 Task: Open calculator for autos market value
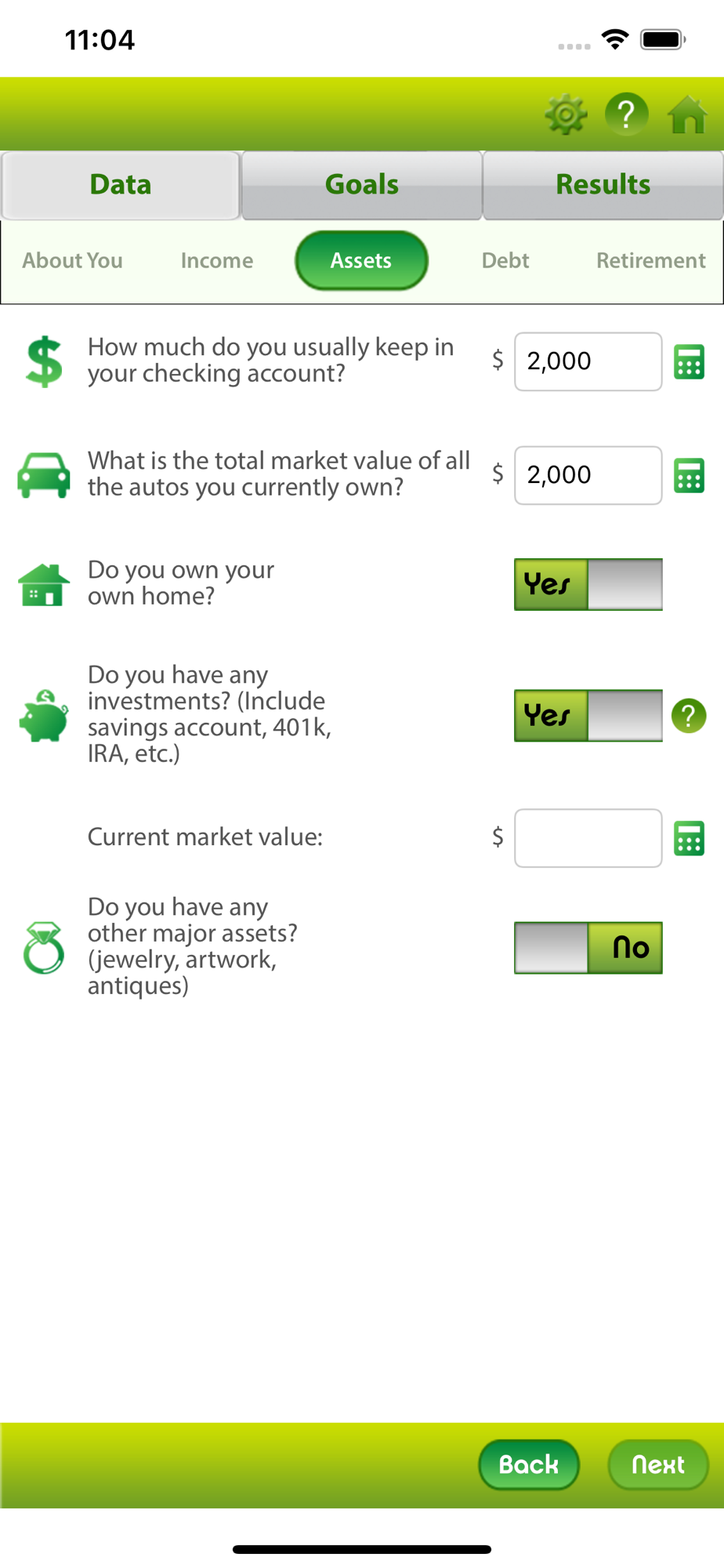[690, 476]
